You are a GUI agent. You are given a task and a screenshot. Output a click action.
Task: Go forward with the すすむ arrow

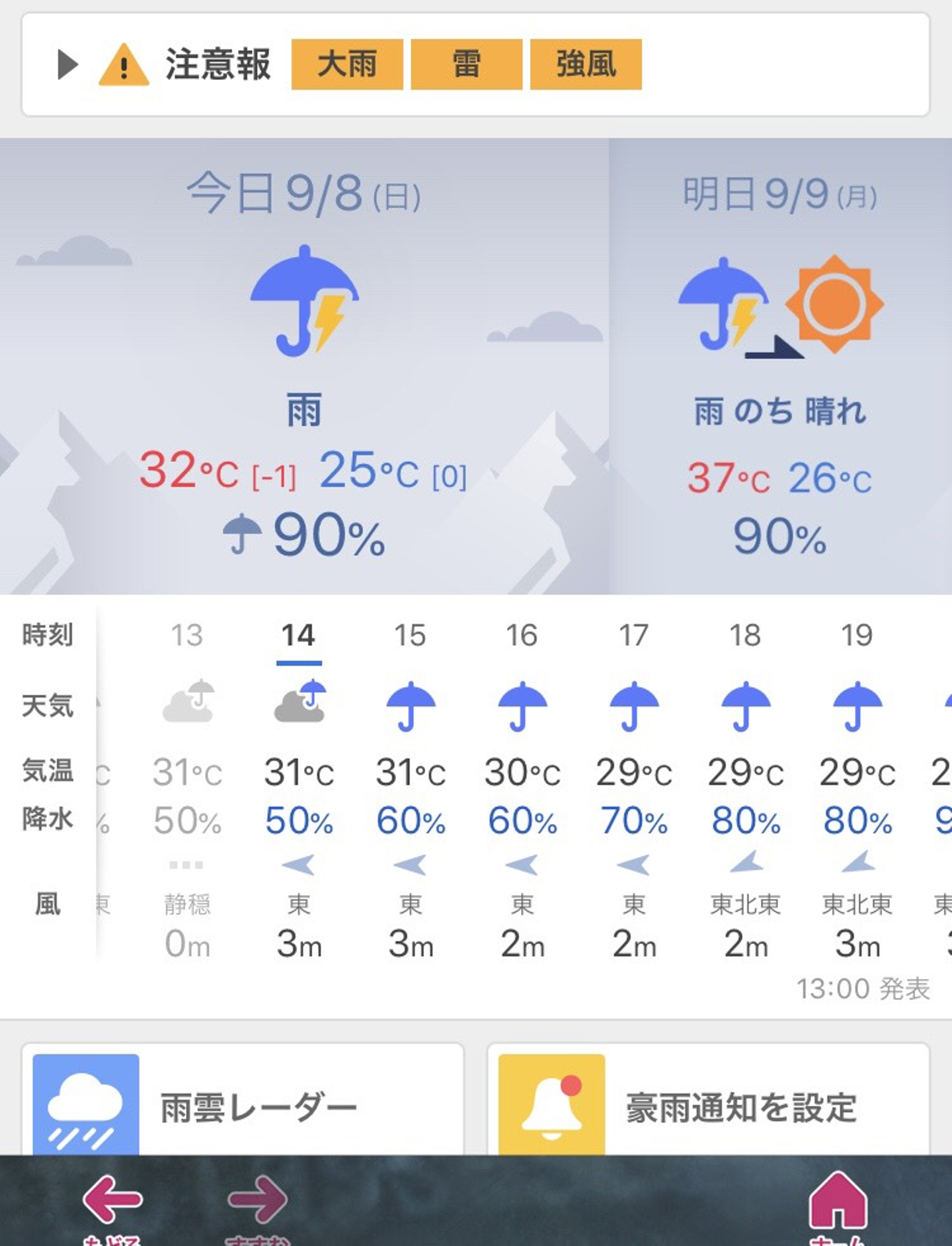(257, 1203)
